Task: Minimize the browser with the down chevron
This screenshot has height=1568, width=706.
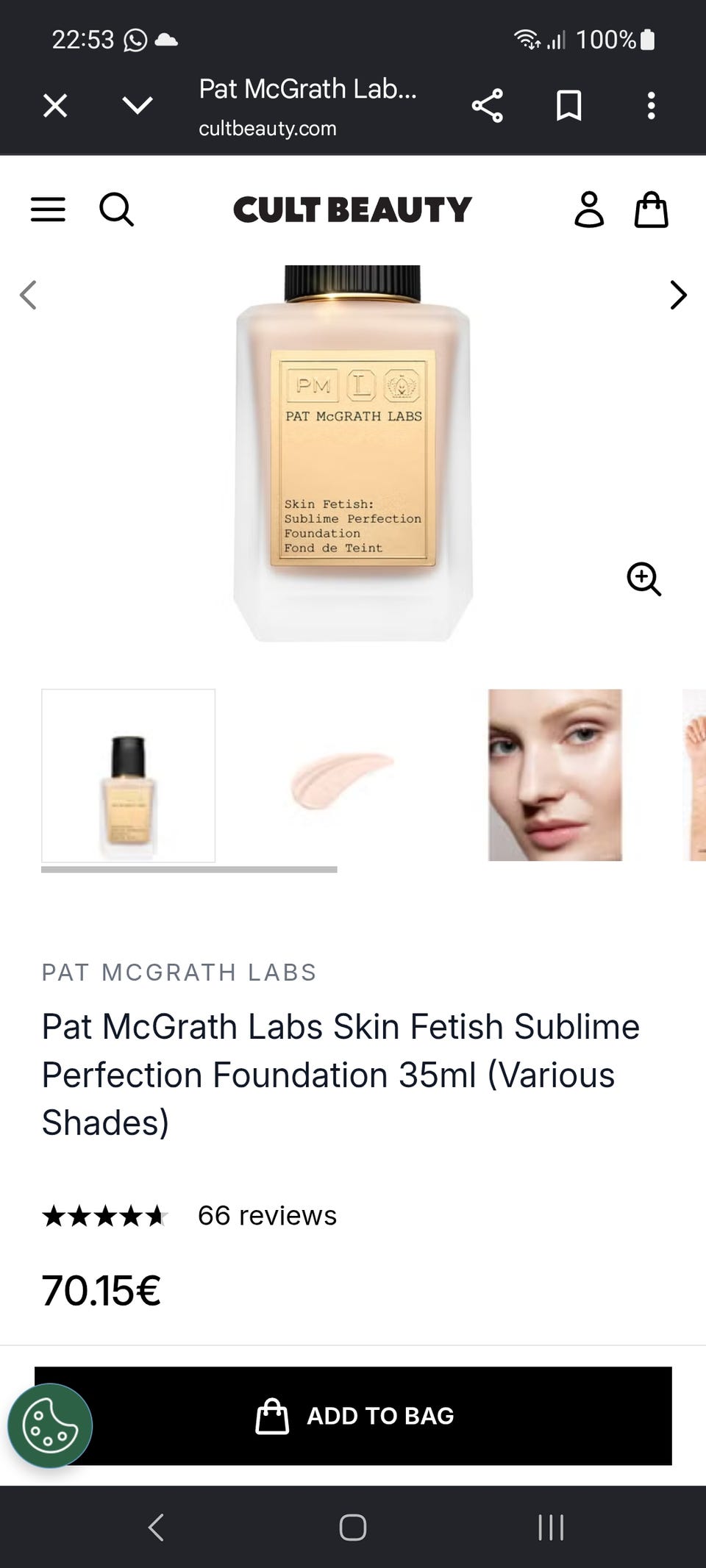Action: tap(138, 106)
